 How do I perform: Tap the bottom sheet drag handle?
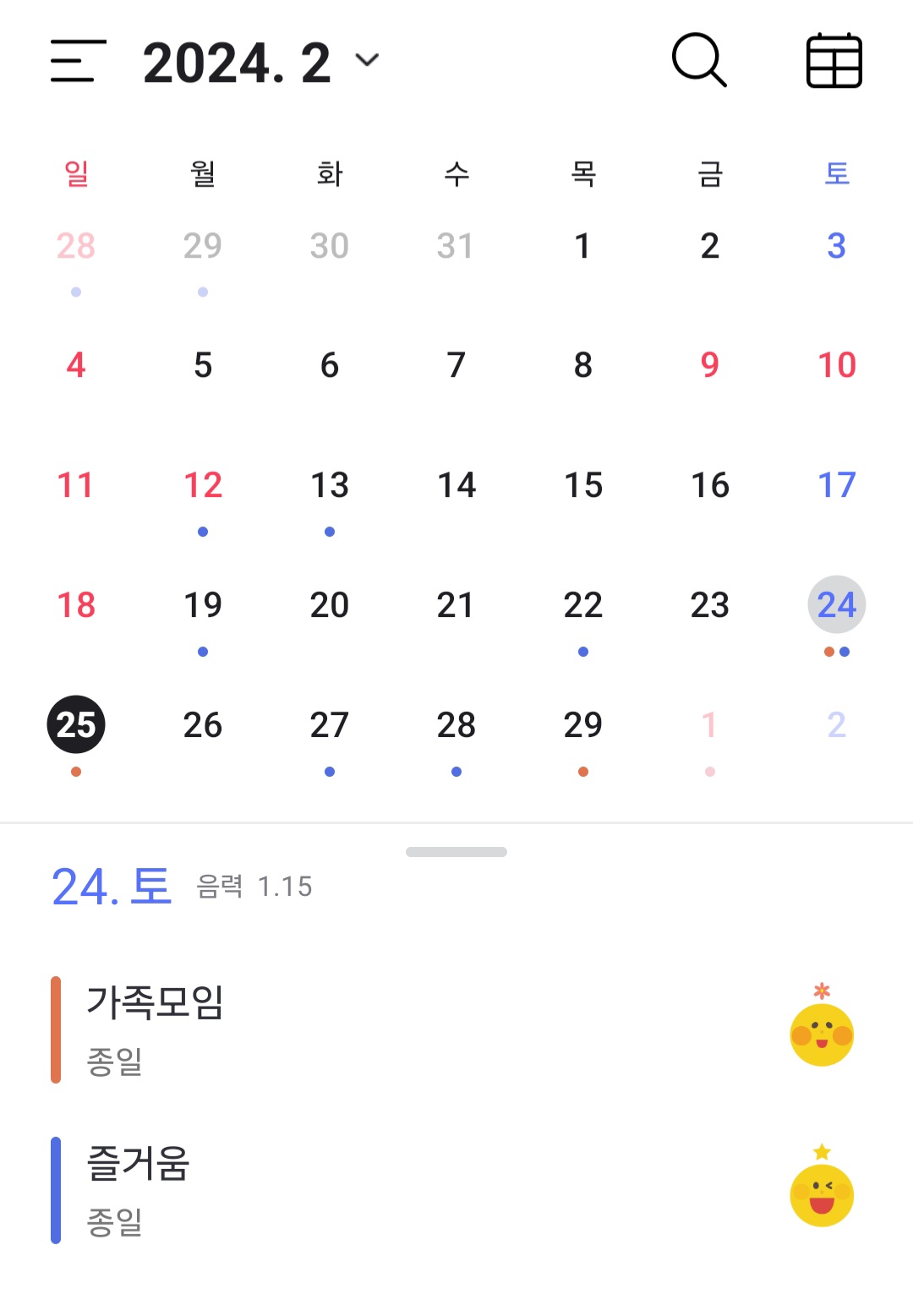(x=456, y=852)
